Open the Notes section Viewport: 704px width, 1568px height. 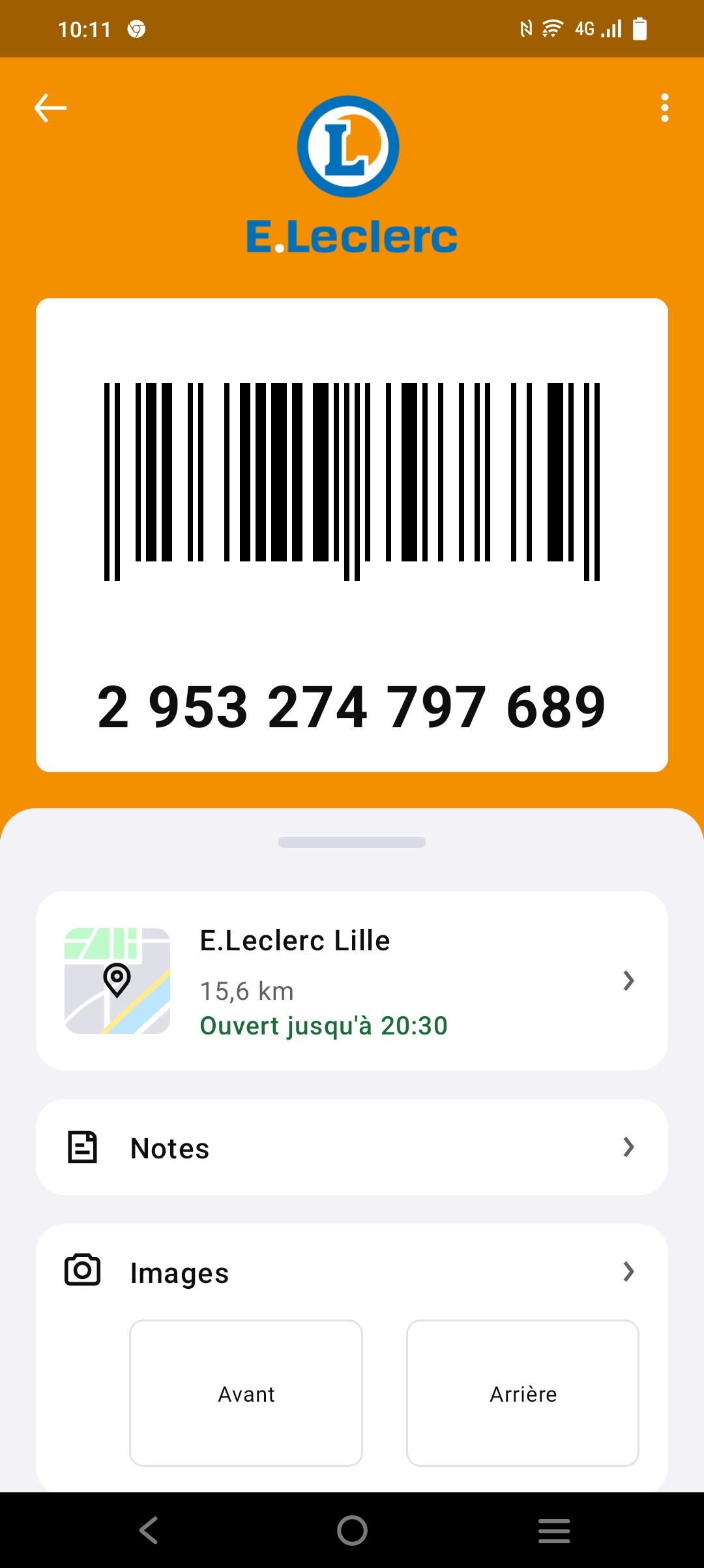point(352,1147)
